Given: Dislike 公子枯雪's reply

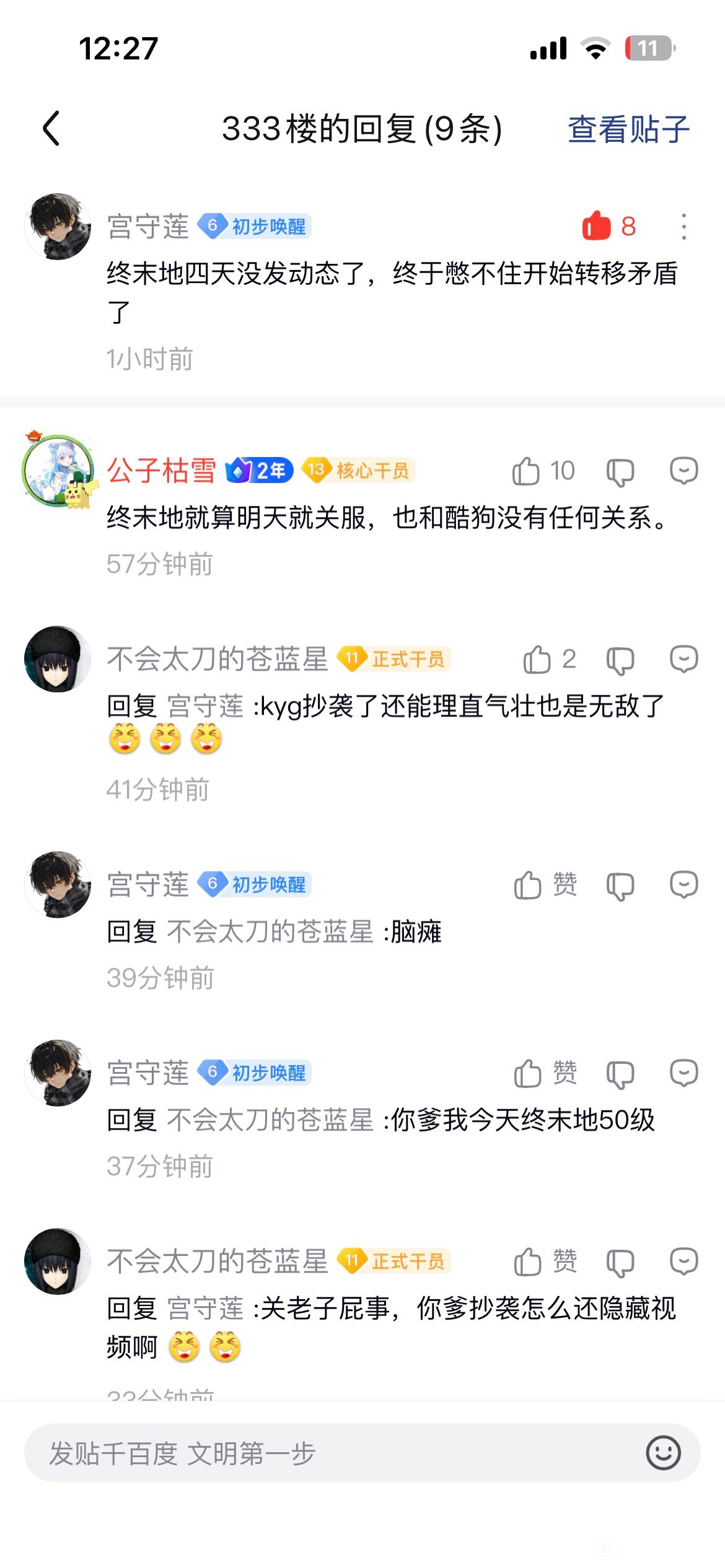Looking at the screenshot, I should coord(620,472).
